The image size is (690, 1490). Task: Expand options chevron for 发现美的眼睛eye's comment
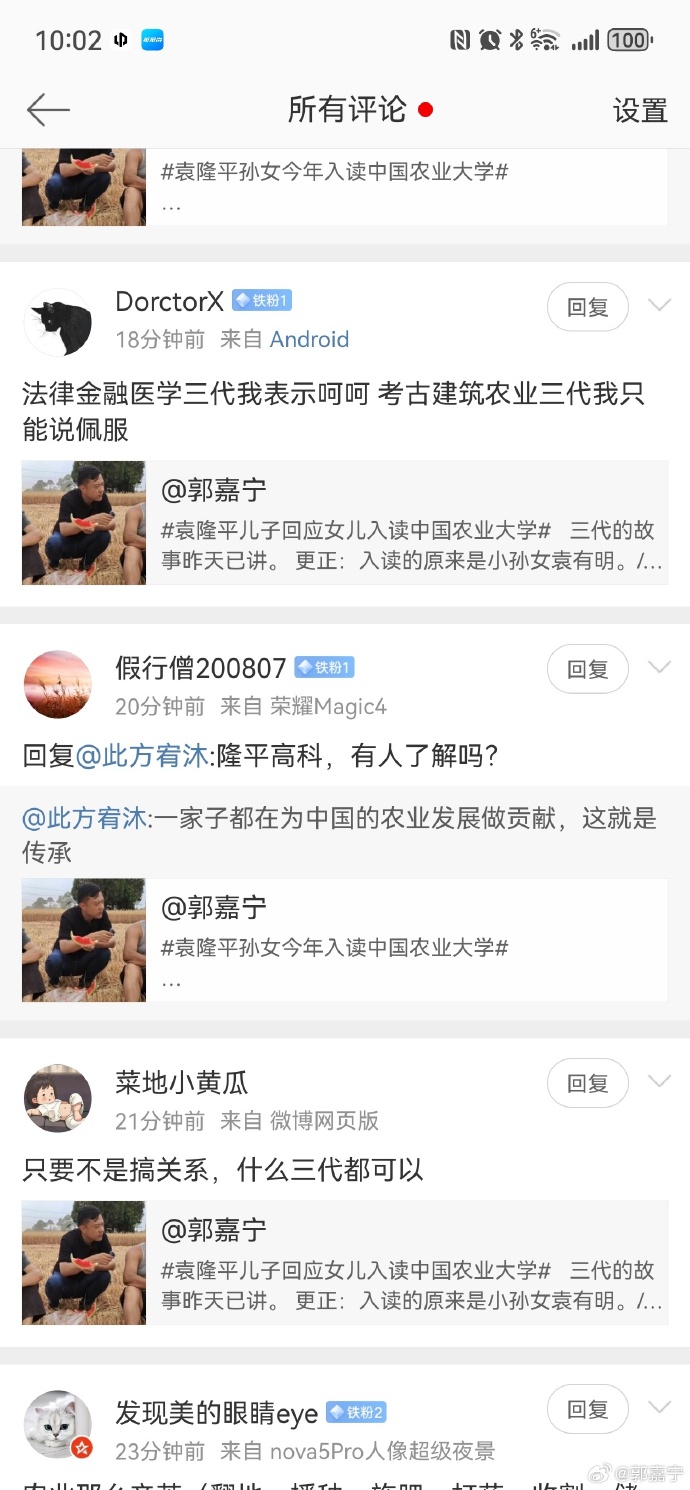tap(659, 1407)
